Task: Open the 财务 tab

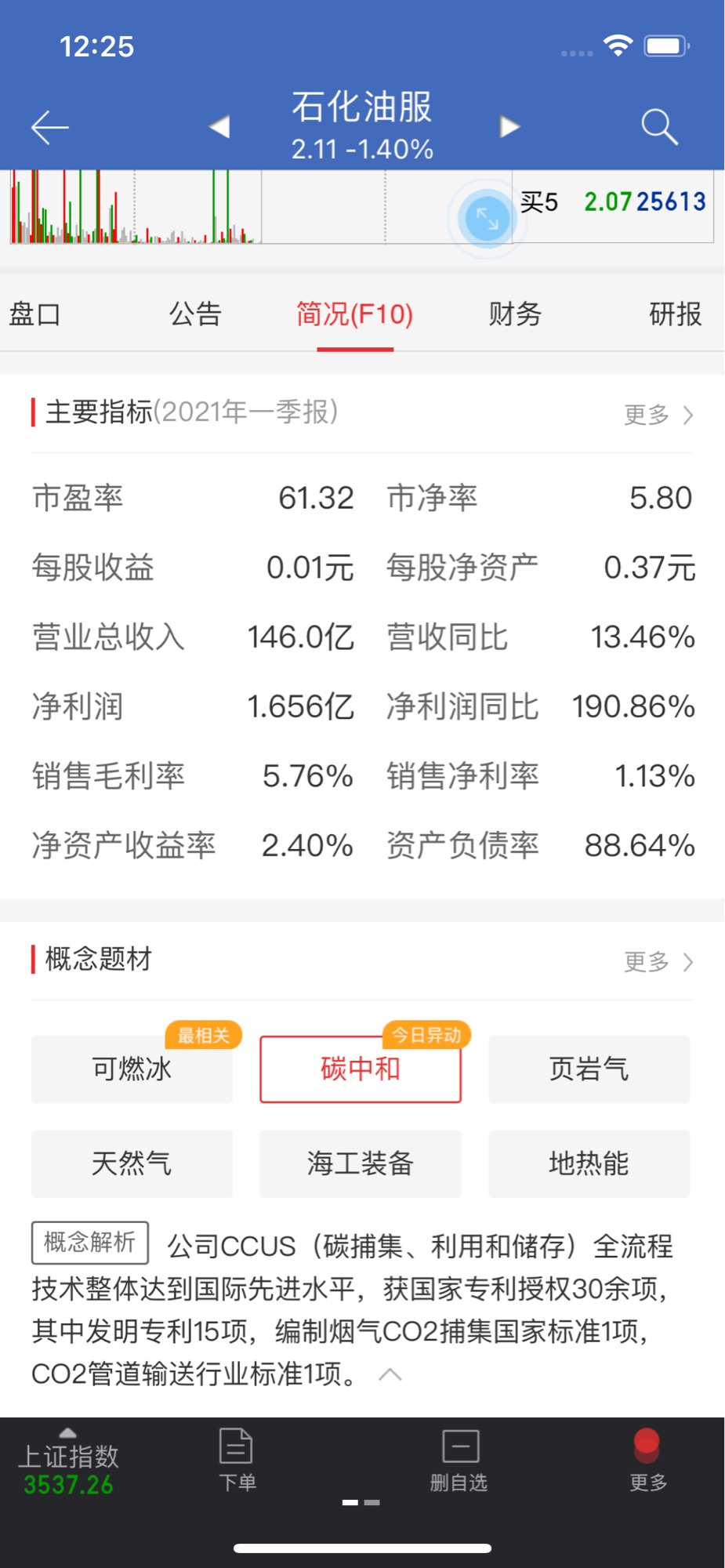Action: pos(515,314)
